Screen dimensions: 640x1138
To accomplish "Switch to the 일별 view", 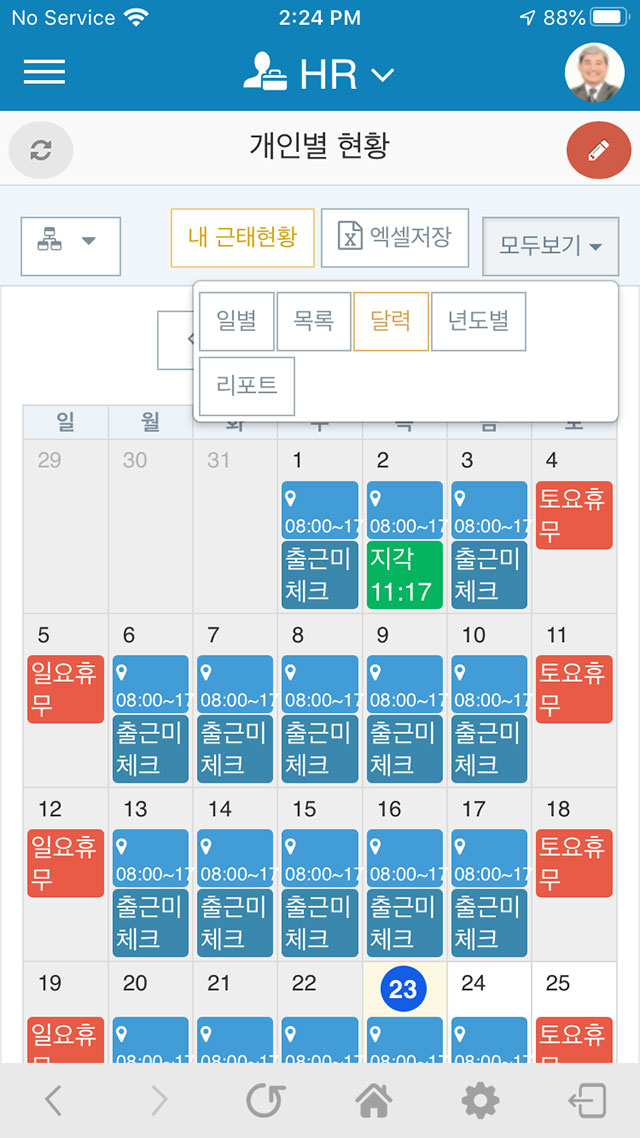I will 237,322.
